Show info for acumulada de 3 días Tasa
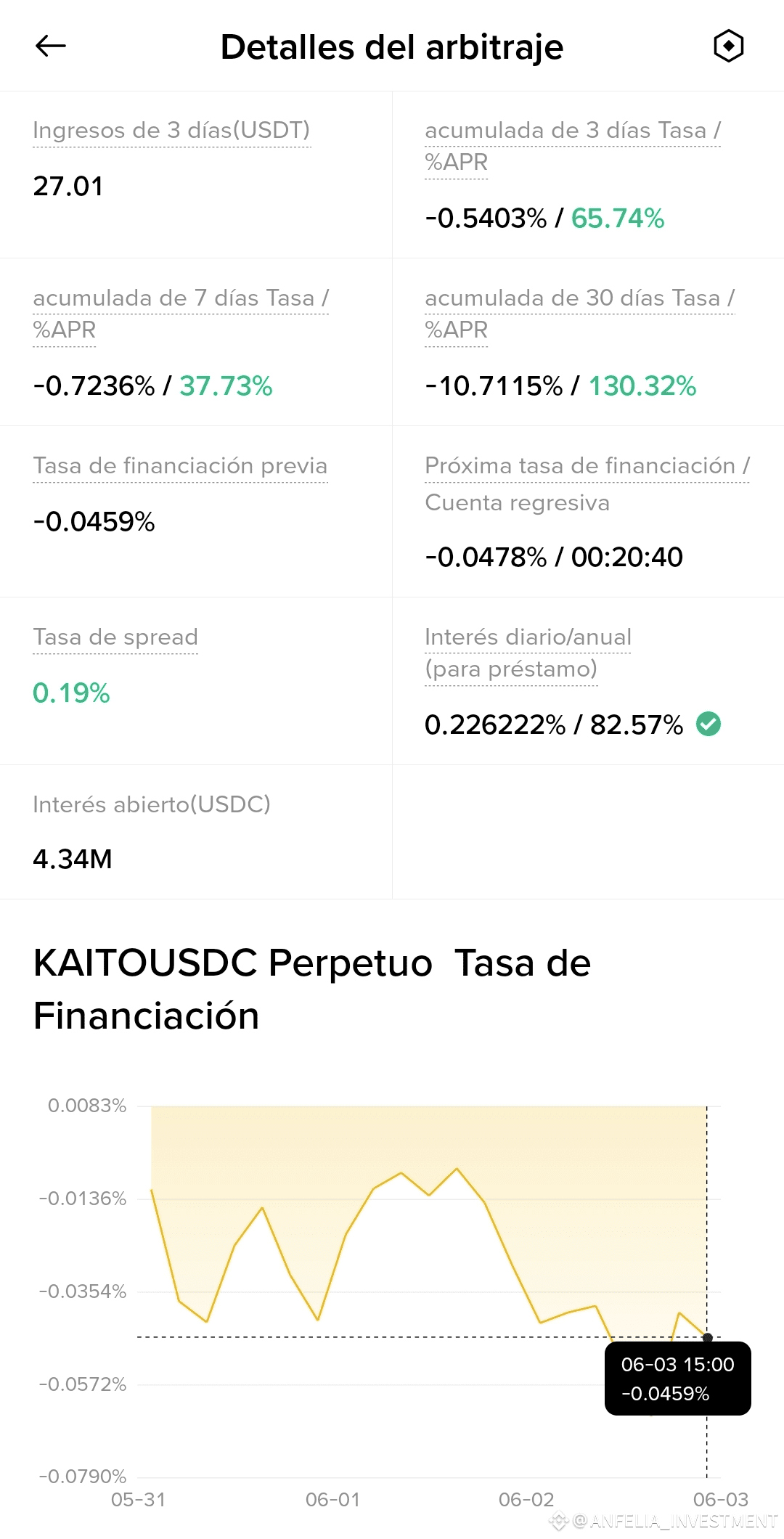Viewport: 784px width, 1539px height. coord(573,146)
